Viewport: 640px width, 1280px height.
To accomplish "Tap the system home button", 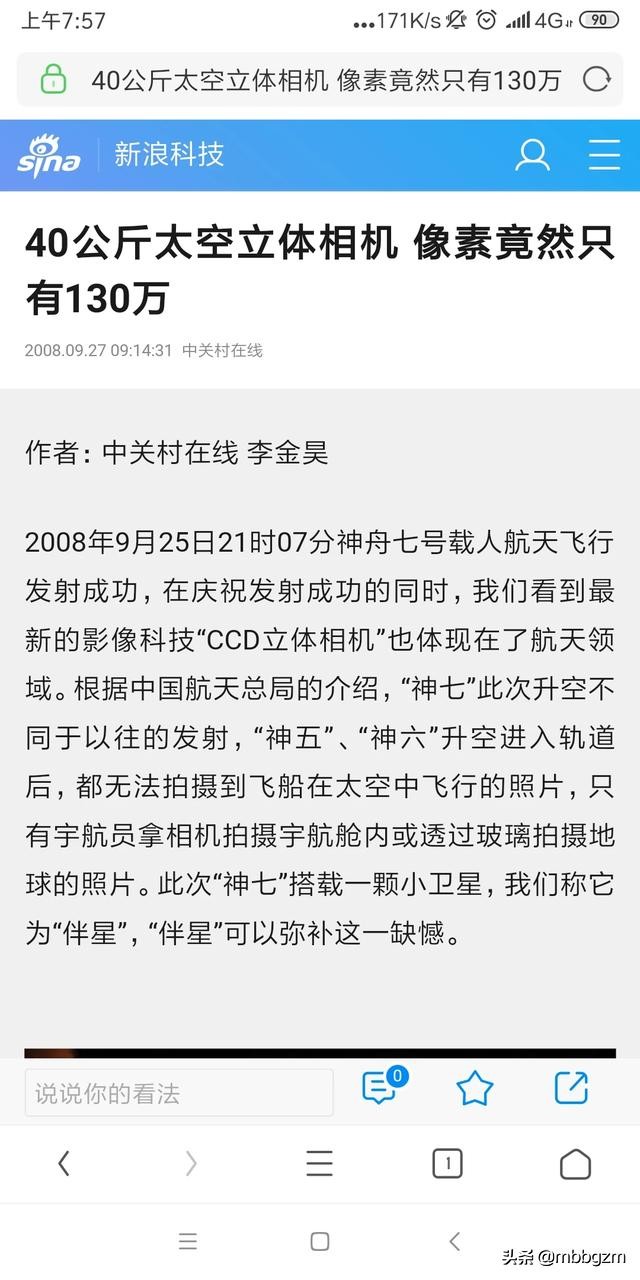I will [x=320, y=1241].
